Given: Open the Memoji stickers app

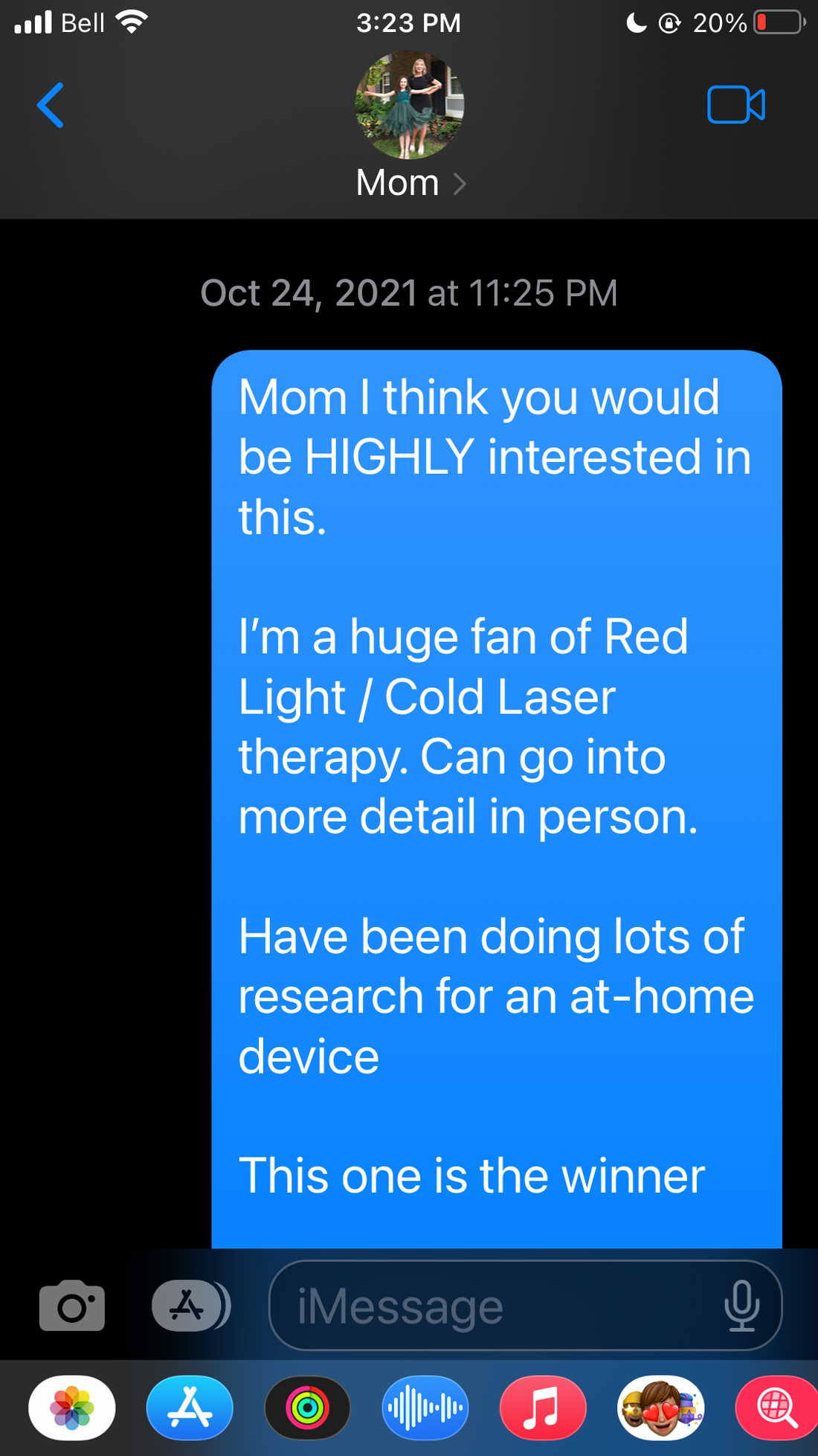Looking at the screenshot, I should [x=660, y=1408].
